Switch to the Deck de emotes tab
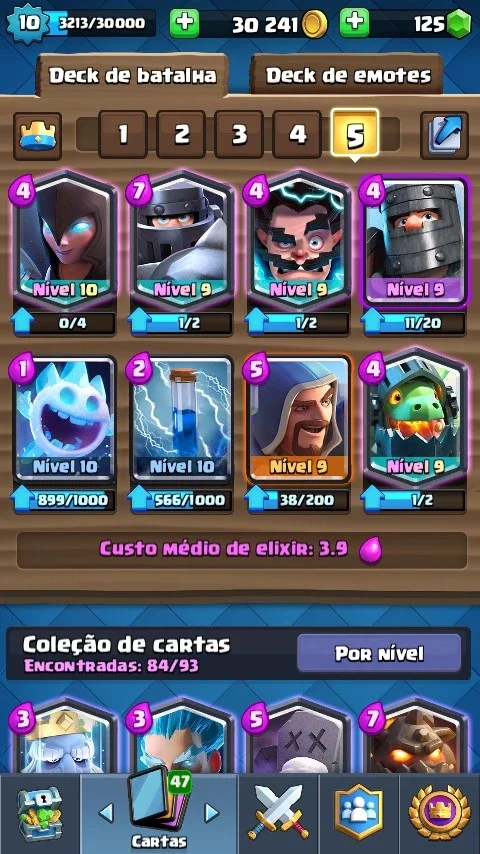The height and width of the screenshot is (854, 480). (x=347, y=75)
